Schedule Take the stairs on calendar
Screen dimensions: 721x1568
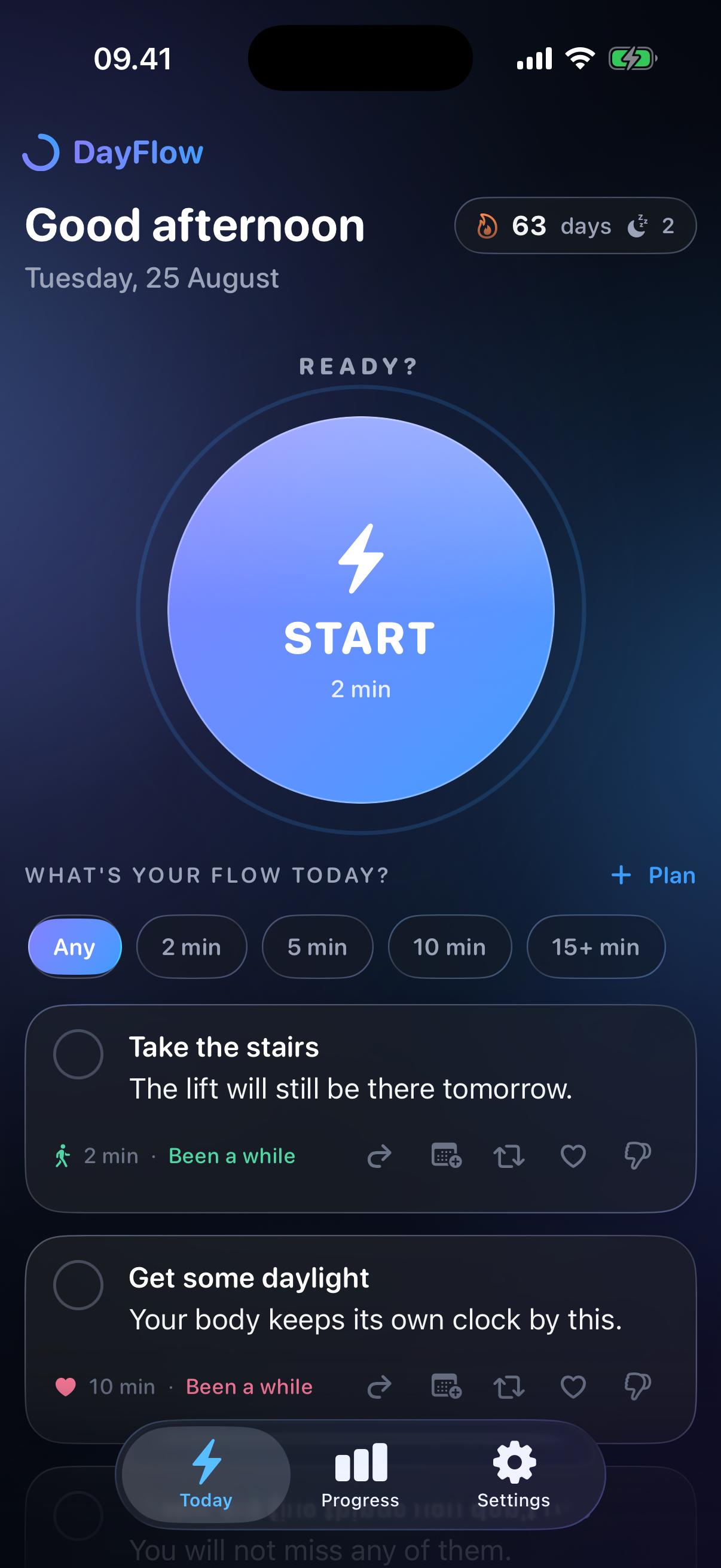[447, 1155]
